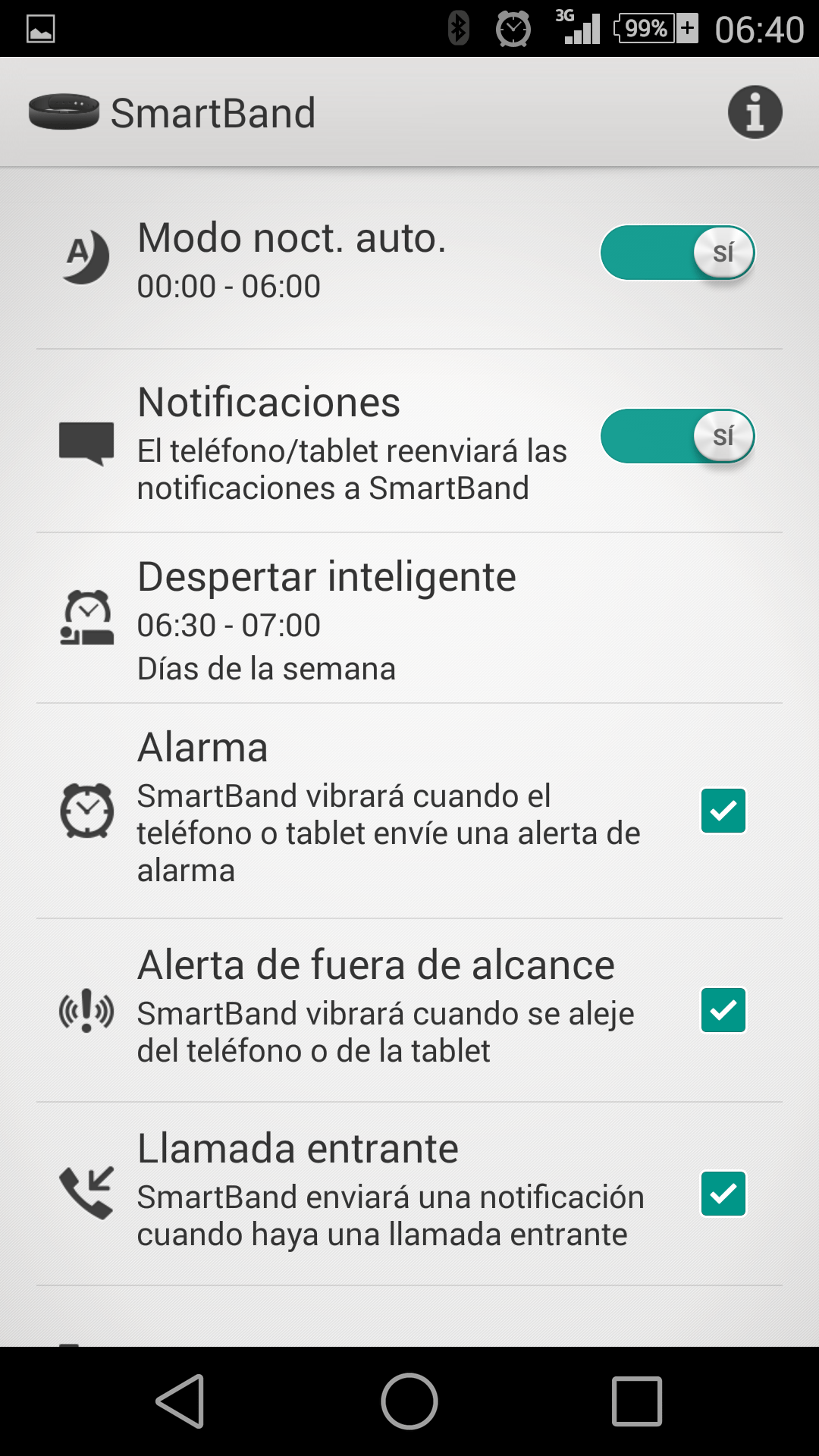Turn off the Modo noct. auto. switch
Viewport: 819px width, 1456px height.
tap(678, 253)
